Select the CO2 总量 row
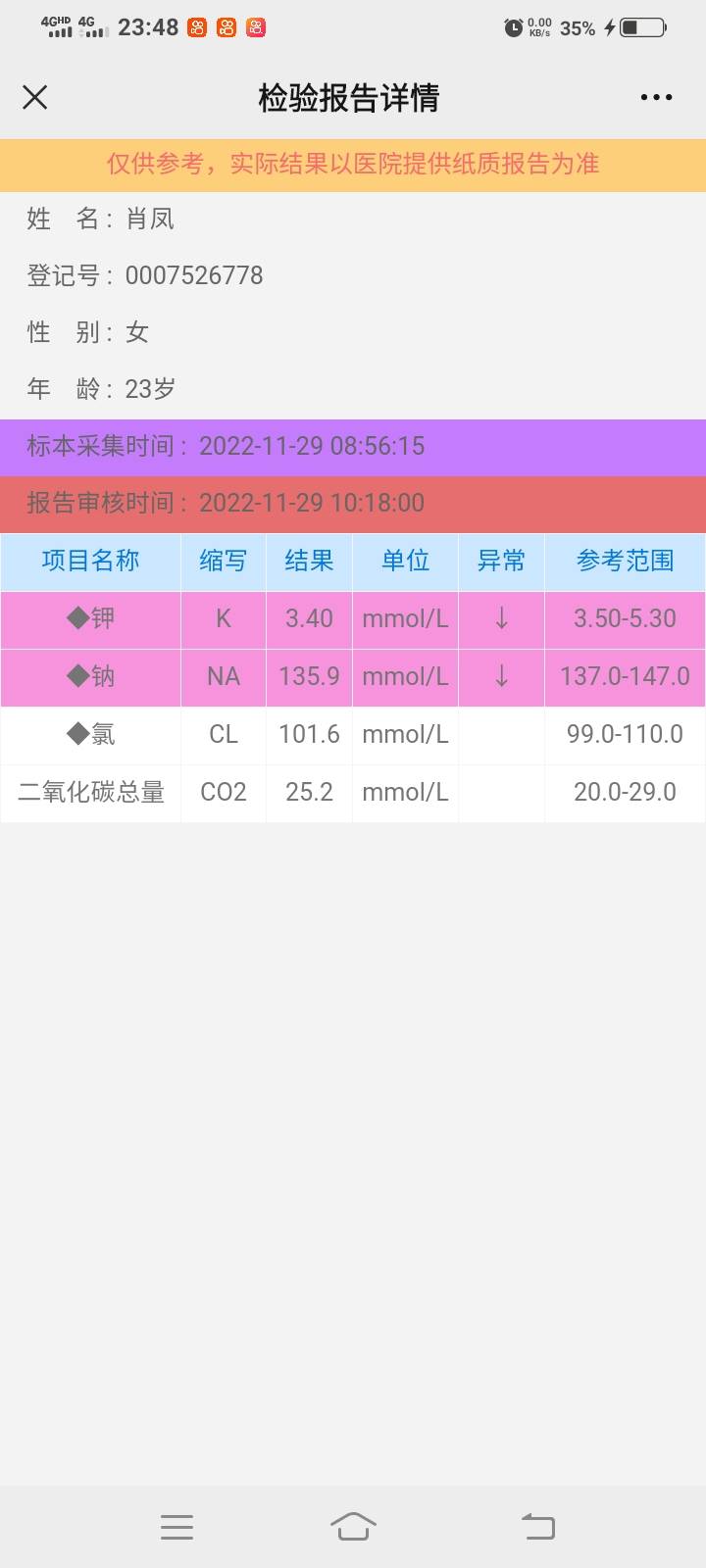 click(x=353, y=792)
